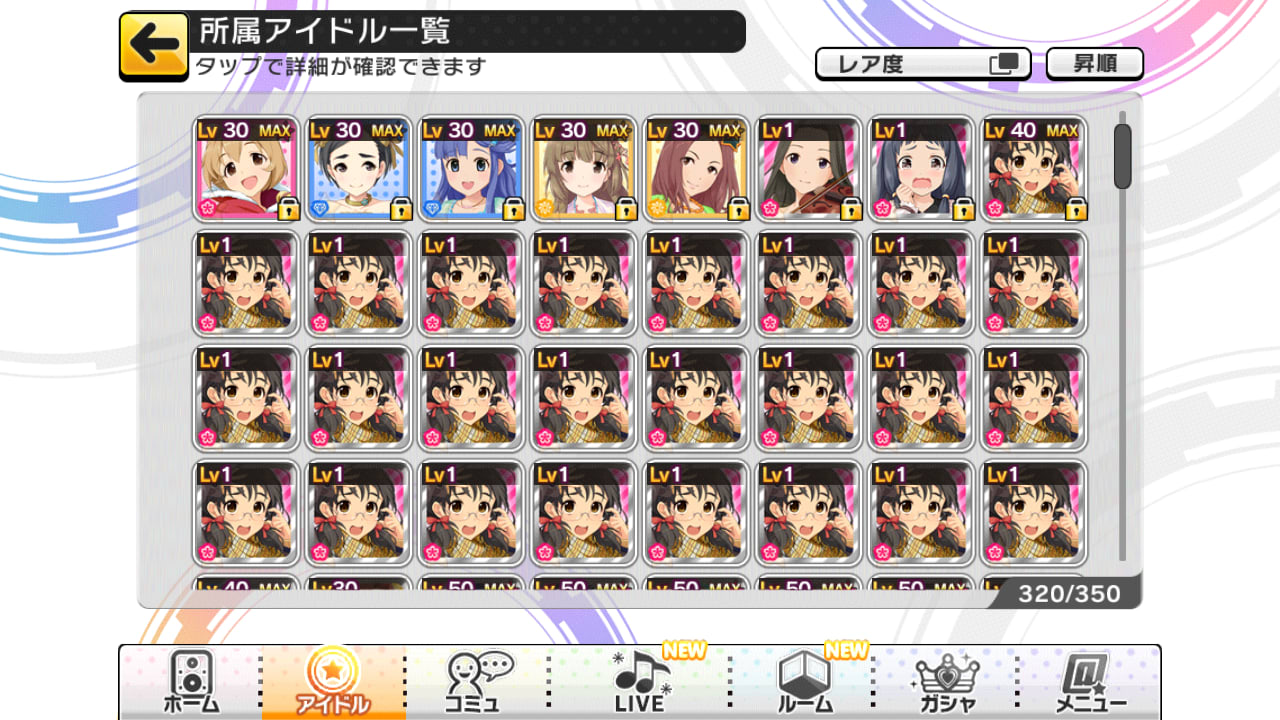Go to the ガシャ tab
Screen dimensions: 1280x720
(x=945, y=682)
